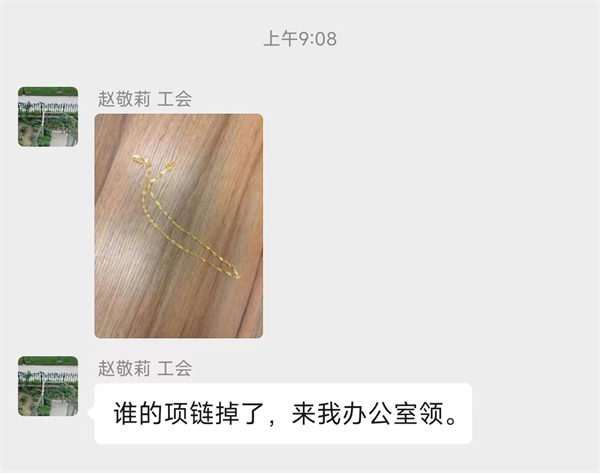Open 赵敬莉's avatar beside the 谁的项链掉了 message

[48, 386]
